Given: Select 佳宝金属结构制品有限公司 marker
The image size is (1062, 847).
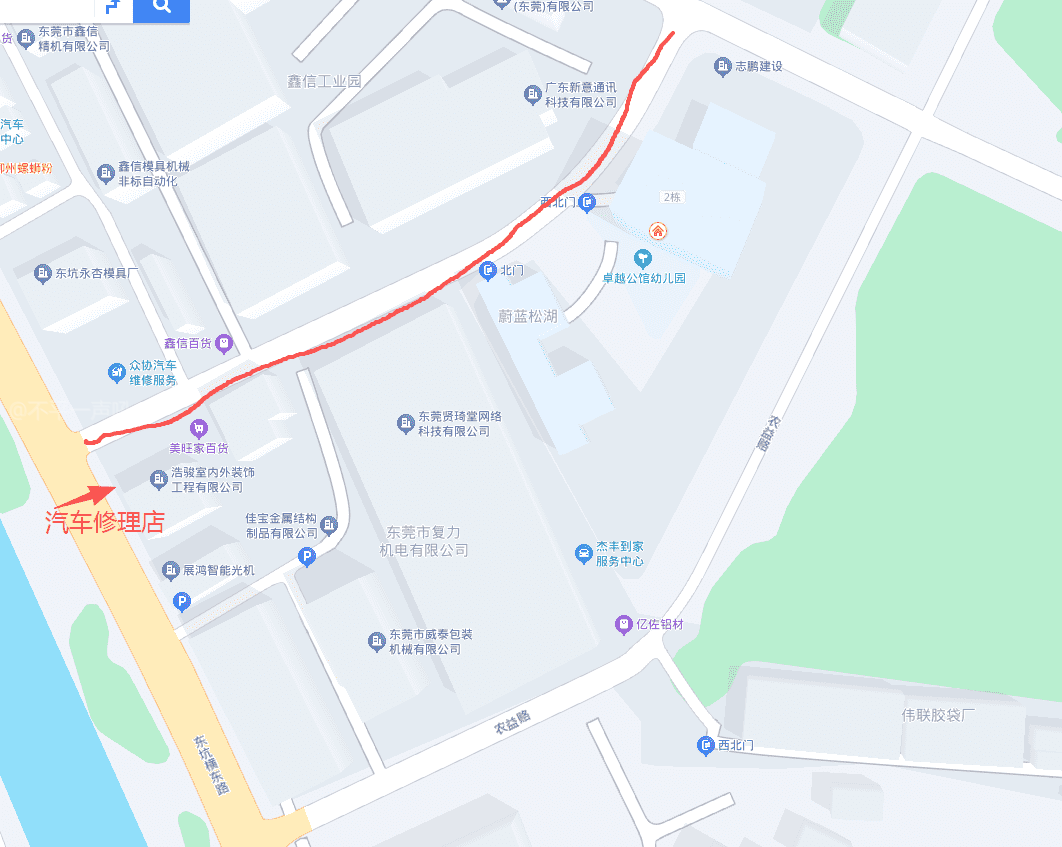Looking at the screenshot, I should [330, 525].
